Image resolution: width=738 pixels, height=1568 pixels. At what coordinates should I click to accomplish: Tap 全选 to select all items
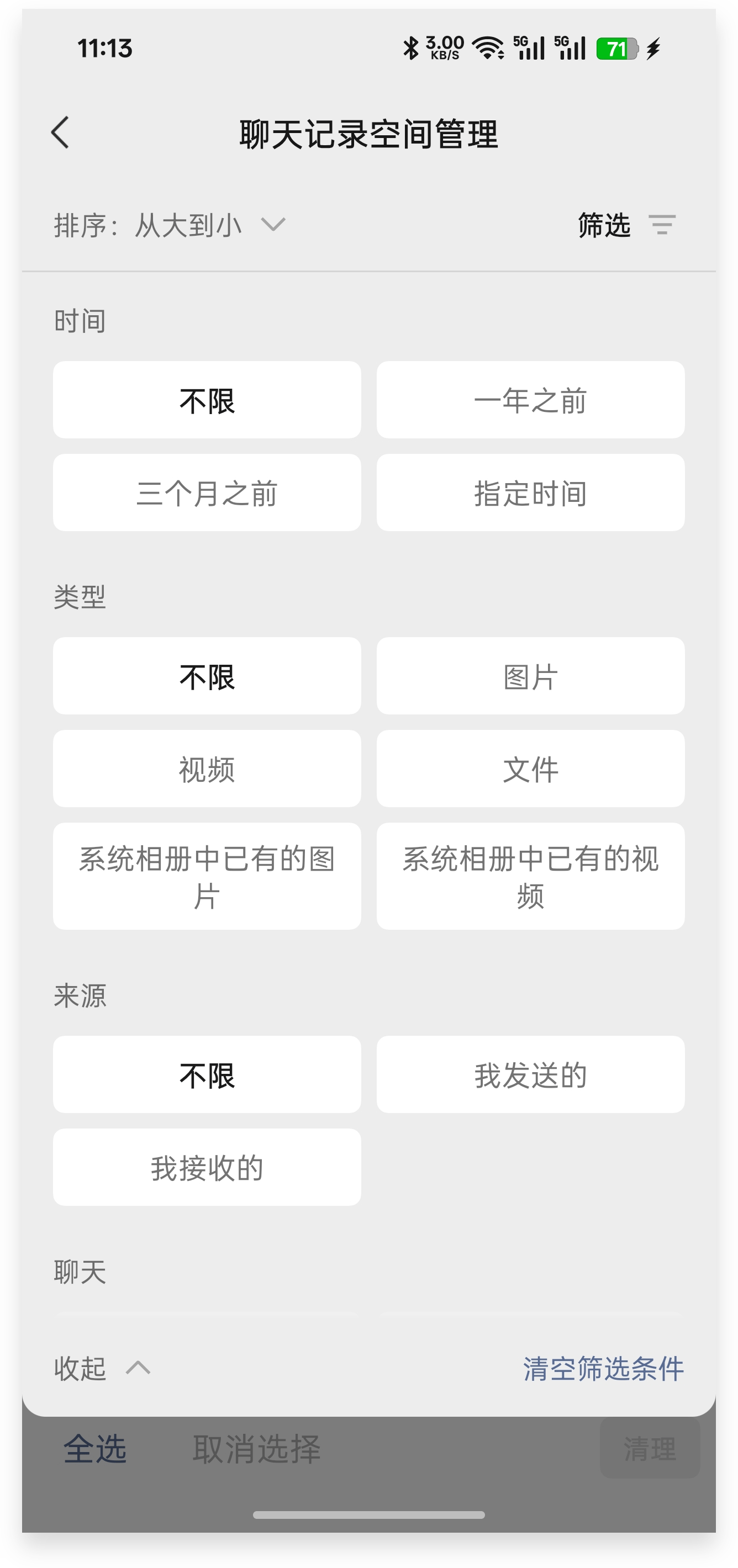[94, 1450]
